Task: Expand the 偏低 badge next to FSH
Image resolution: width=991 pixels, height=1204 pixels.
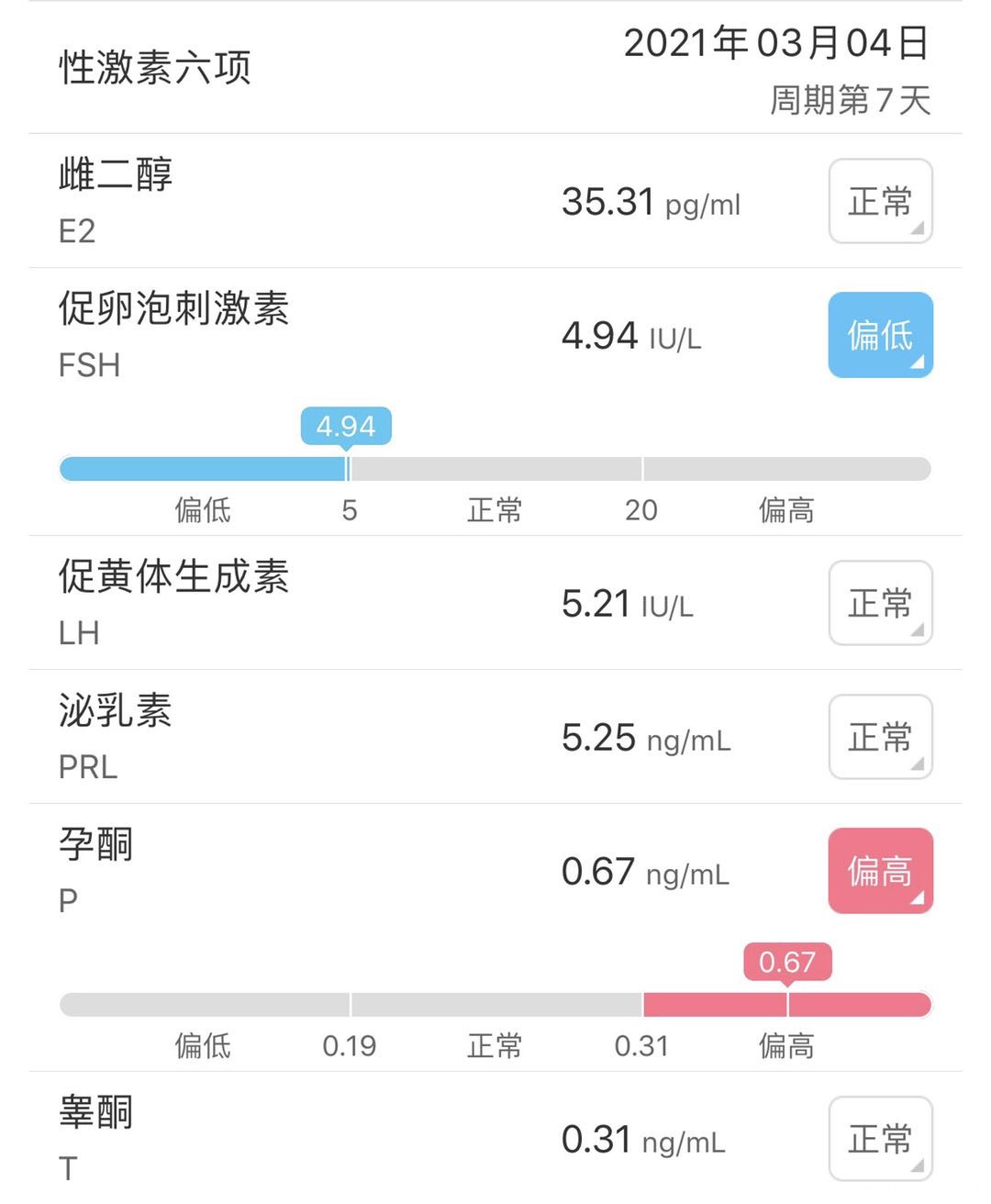Action: point(879,336)
